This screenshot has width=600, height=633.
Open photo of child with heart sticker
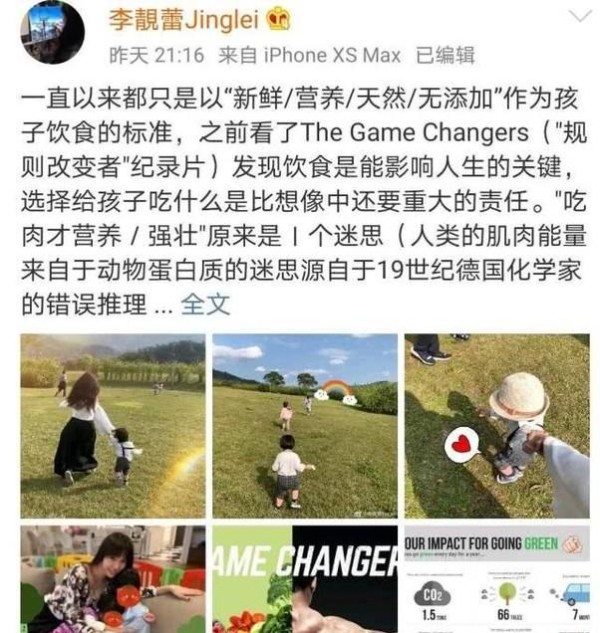(x=497, y=425)
